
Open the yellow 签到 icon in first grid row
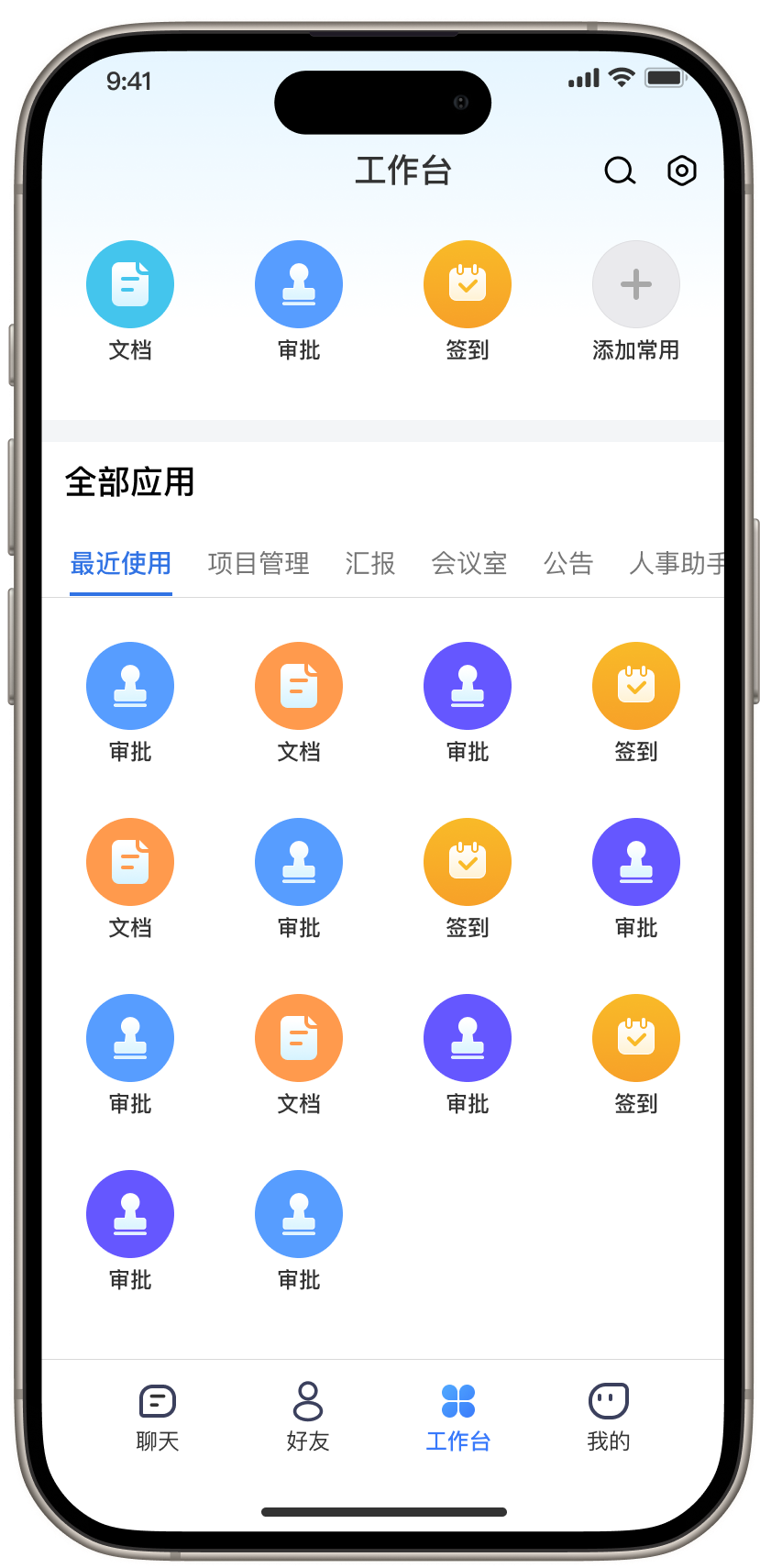pos(636,685)
